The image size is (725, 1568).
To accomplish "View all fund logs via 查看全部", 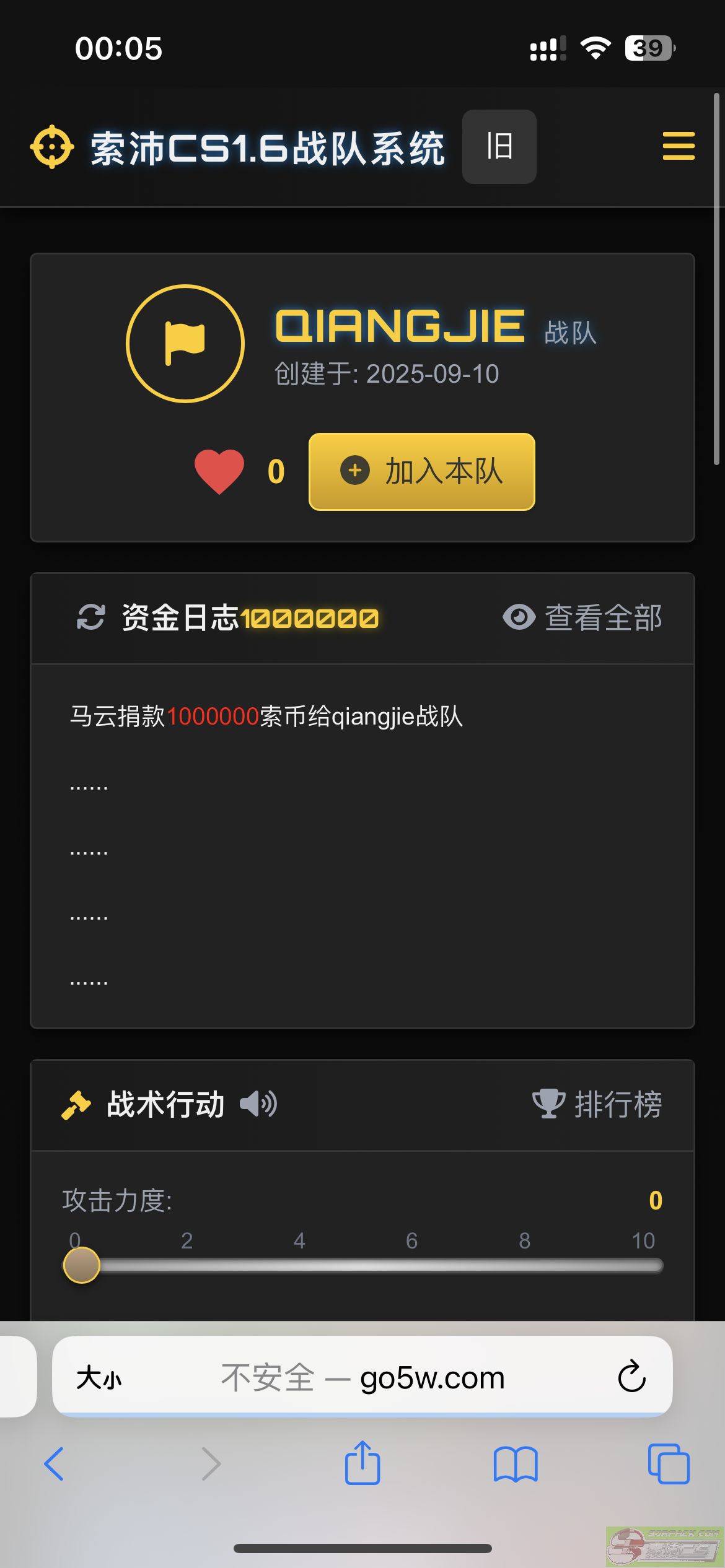I will (x=582, y=617).
